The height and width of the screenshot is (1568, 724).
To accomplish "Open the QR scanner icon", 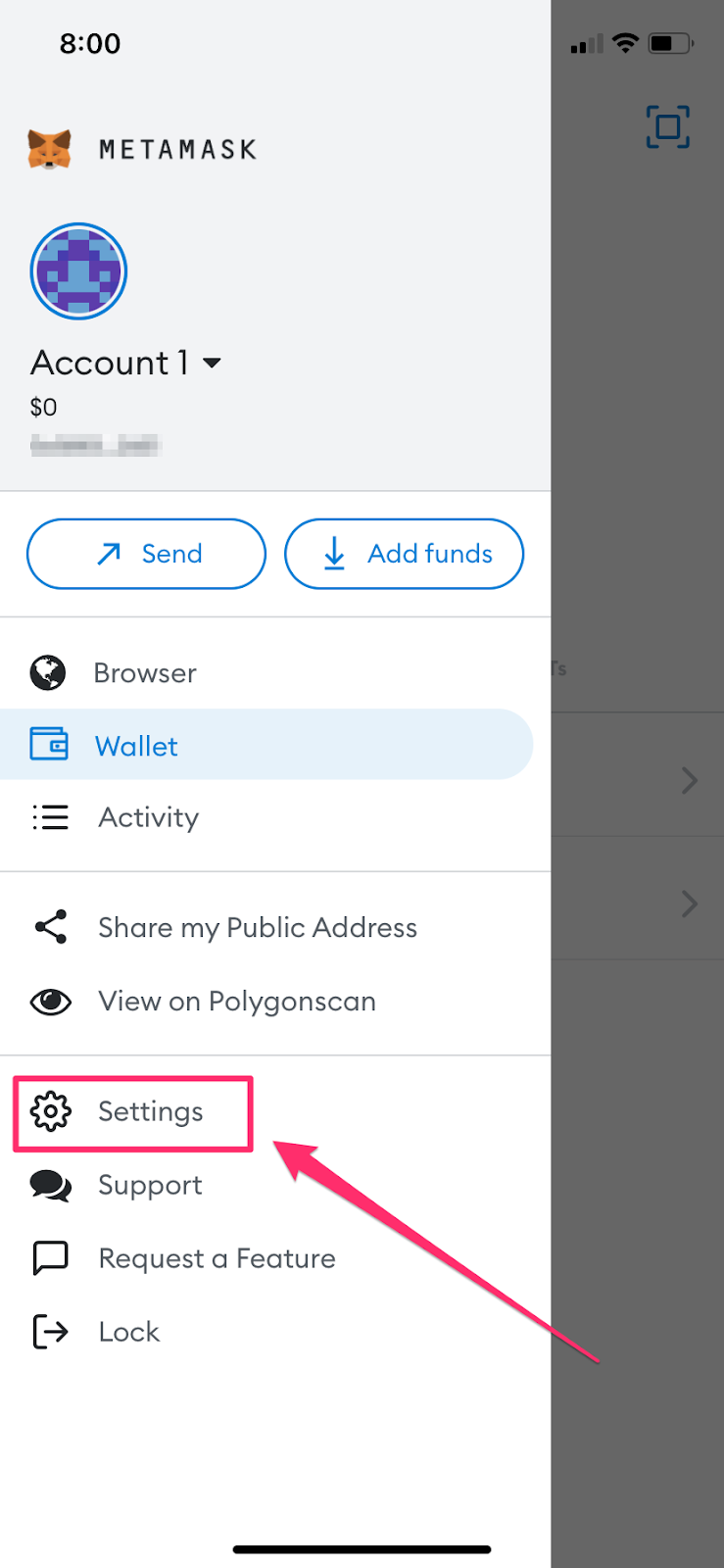I will pyautogui.click(x=667, y=127).
